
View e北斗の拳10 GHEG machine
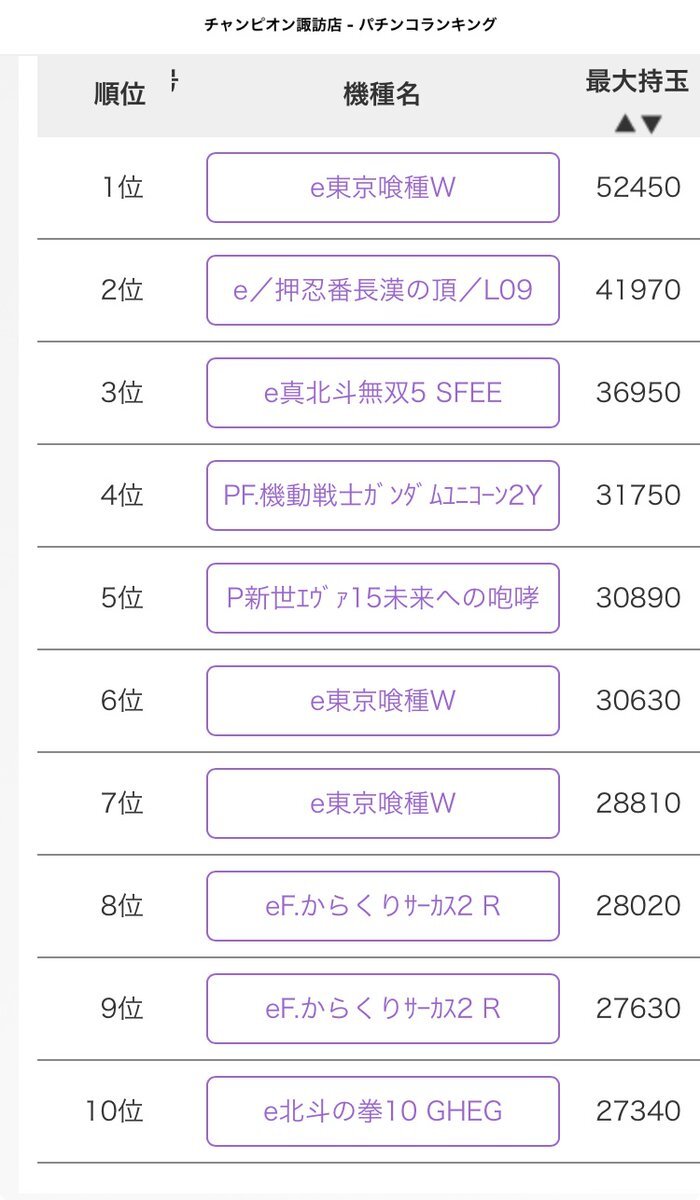tap(383, 1111)
